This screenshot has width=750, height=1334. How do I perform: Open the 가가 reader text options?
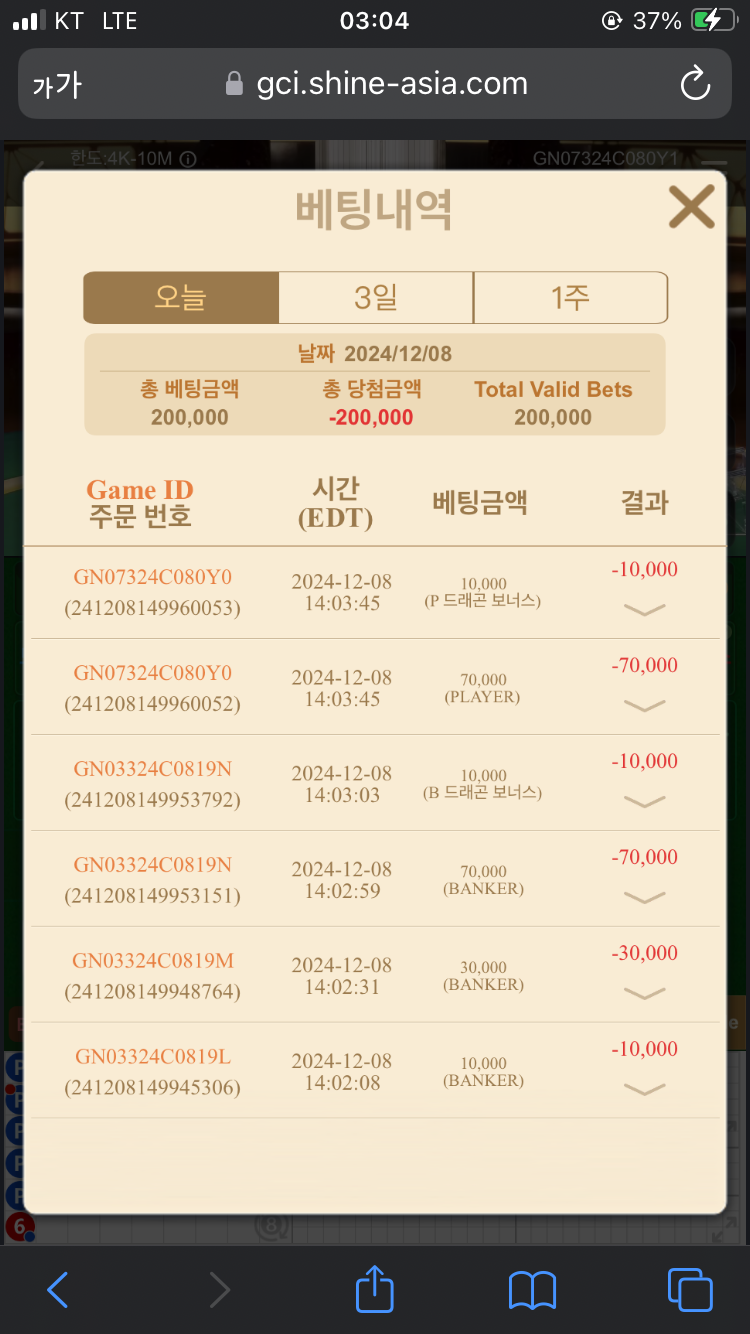(57, 85)
